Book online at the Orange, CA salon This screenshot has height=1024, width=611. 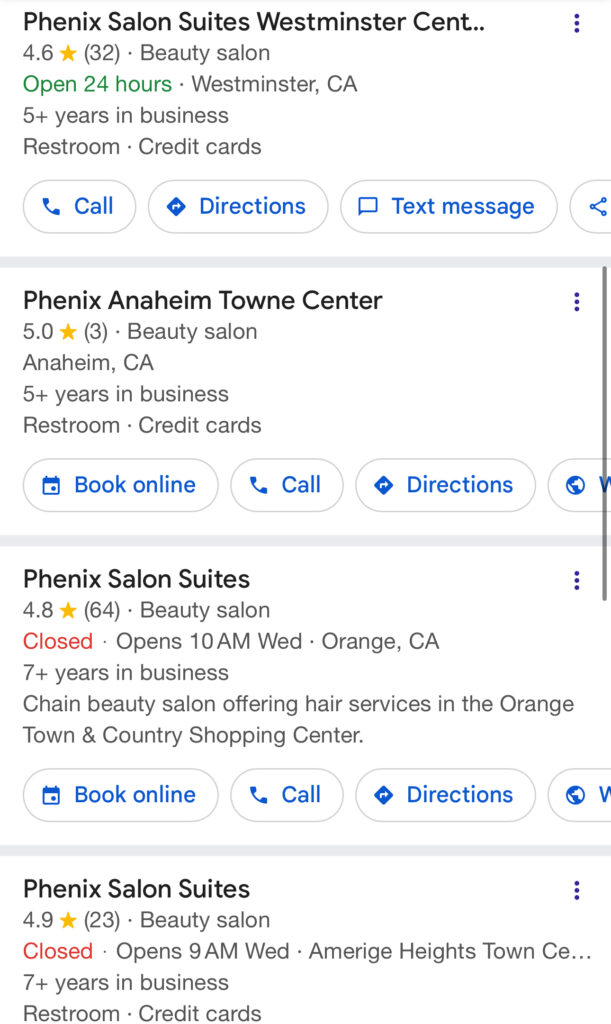(x=120, y=795)
